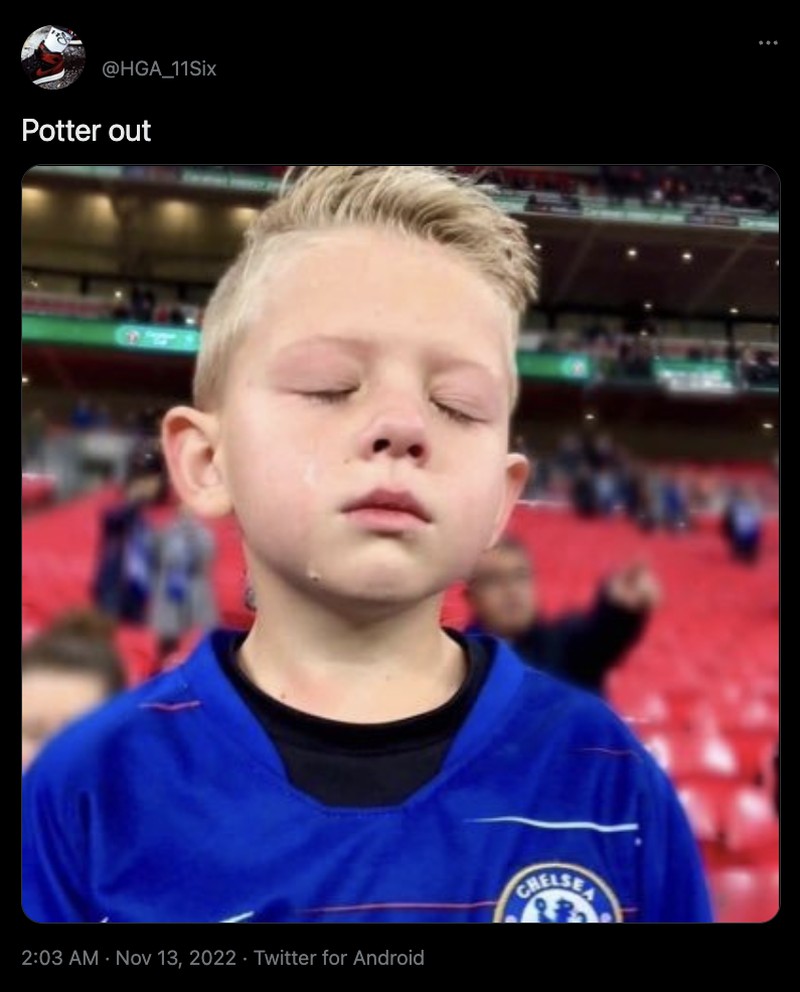
Task: Open the tweet's overflow menu
Action: click(767, 43)
